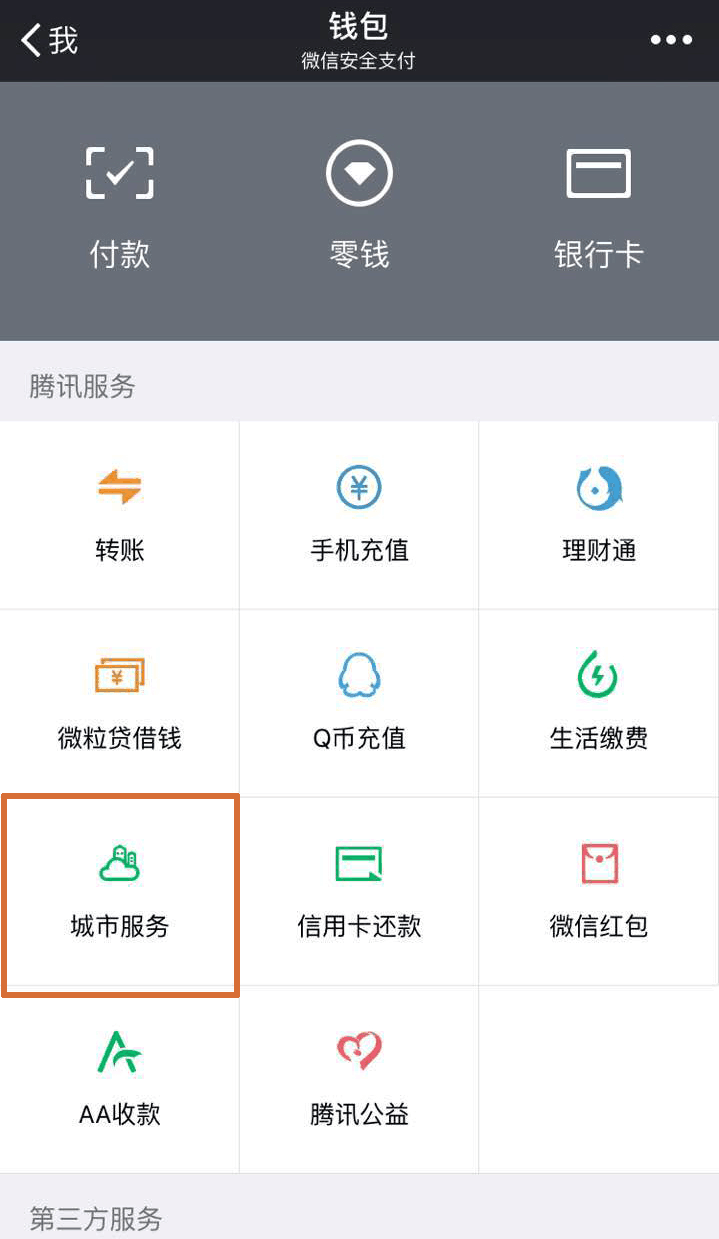Viewport: 719px width, 1239px height.
Task: View 零钱 balance
Action: tap(359, 208)
